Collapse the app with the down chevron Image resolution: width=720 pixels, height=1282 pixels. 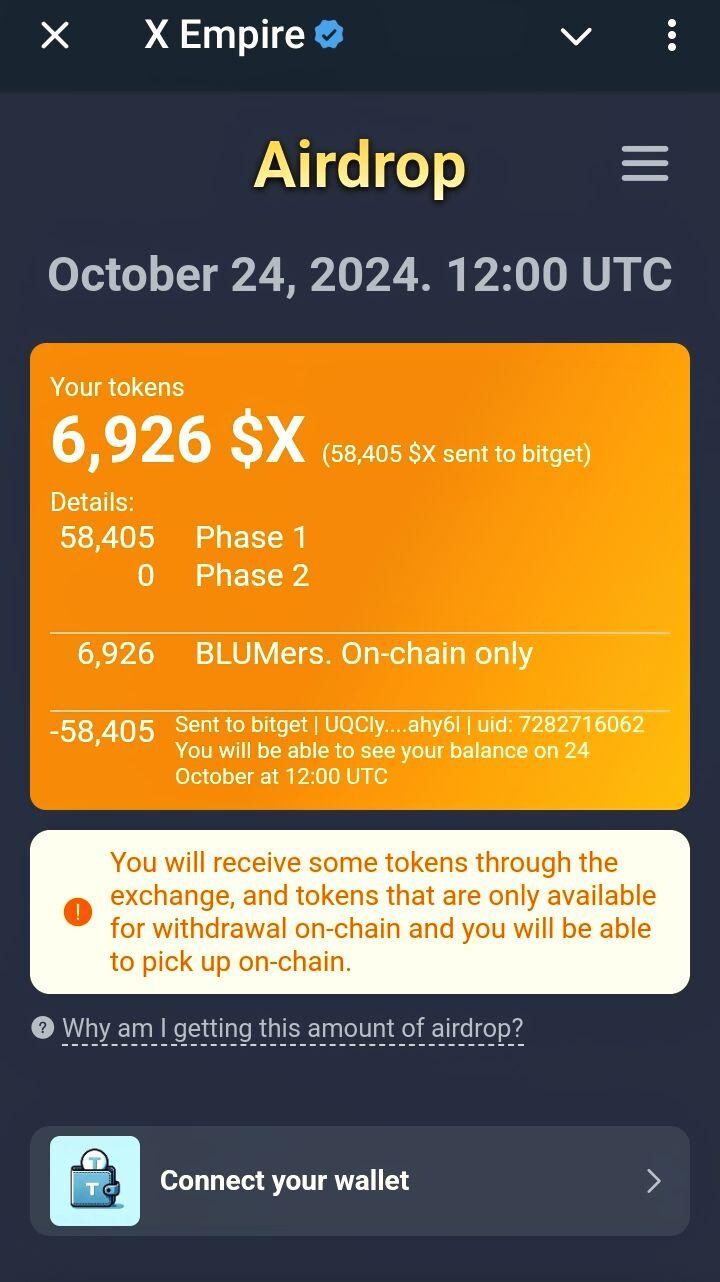576,37
